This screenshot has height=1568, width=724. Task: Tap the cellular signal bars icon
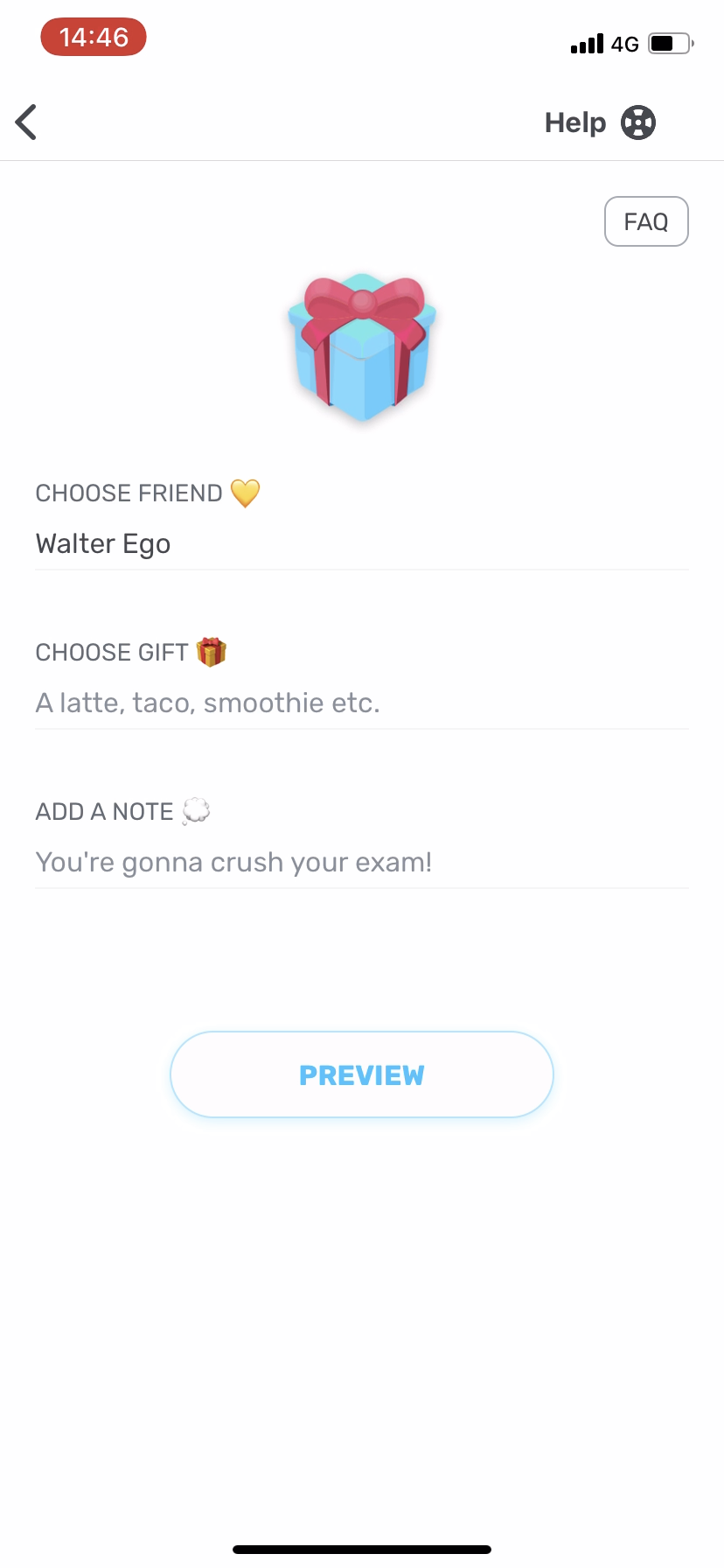click(588, 44)
